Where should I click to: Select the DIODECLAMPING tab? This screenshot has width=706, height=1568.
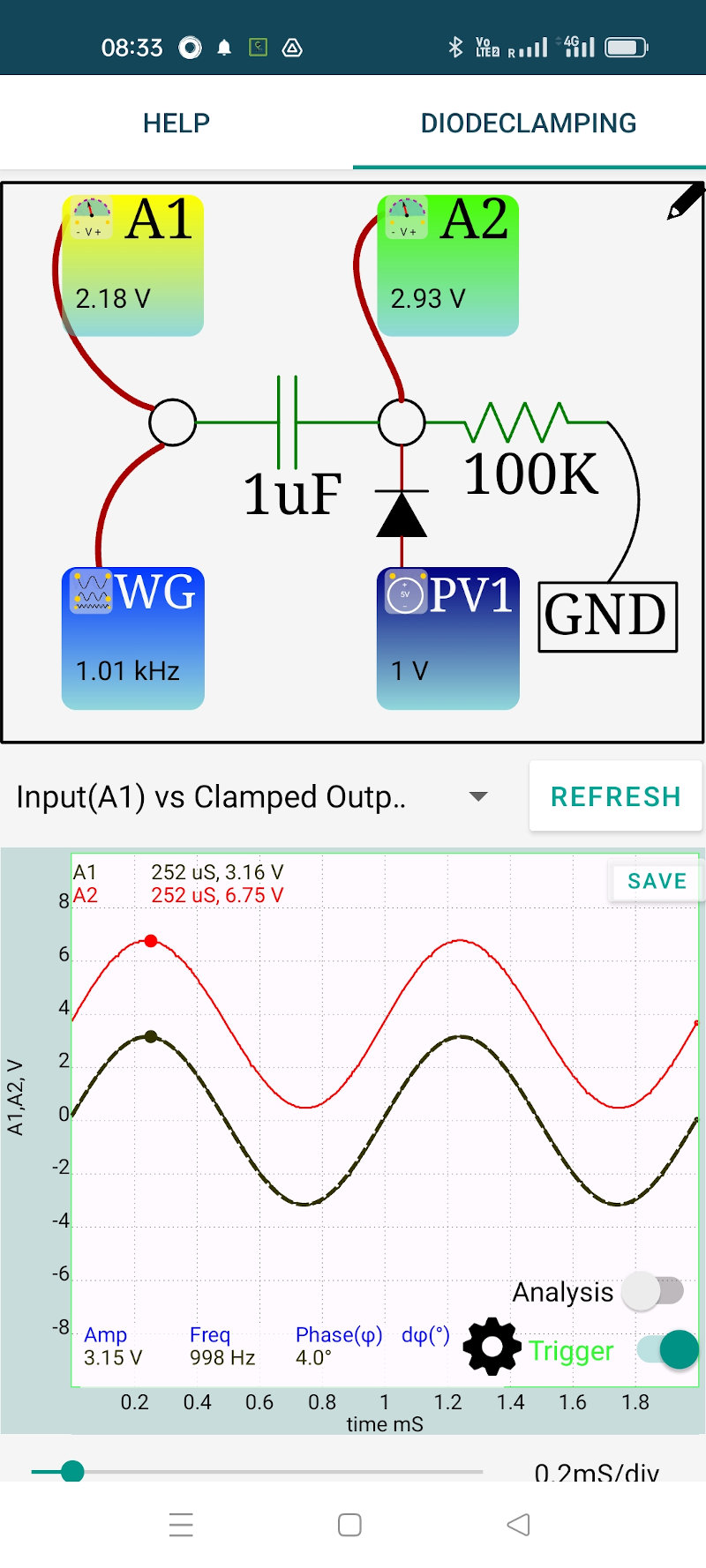[x=528, y=123]
